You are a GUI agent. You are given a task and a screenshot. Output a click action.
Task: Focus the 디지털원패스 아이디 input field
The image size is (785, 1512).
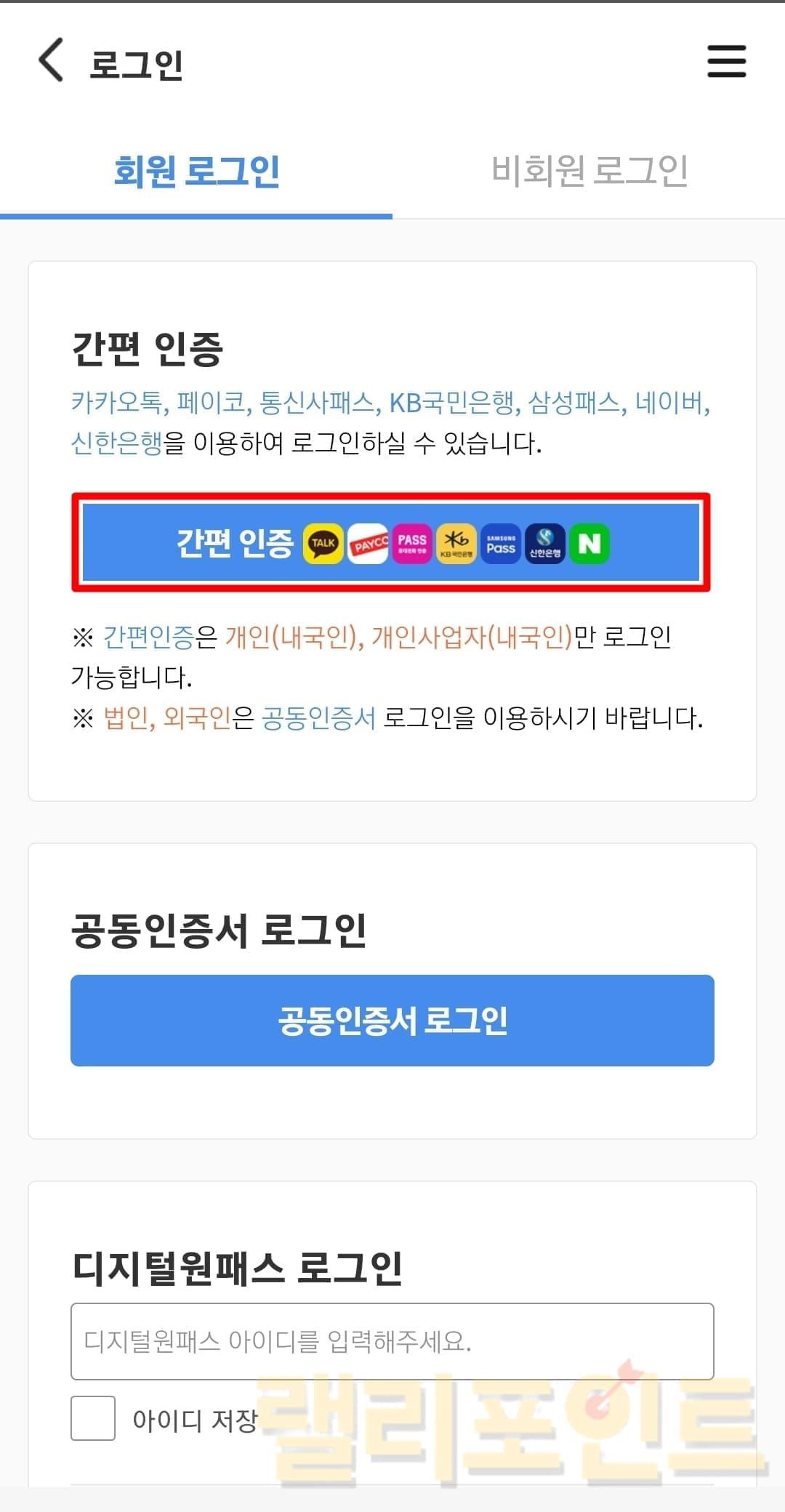392,1341
